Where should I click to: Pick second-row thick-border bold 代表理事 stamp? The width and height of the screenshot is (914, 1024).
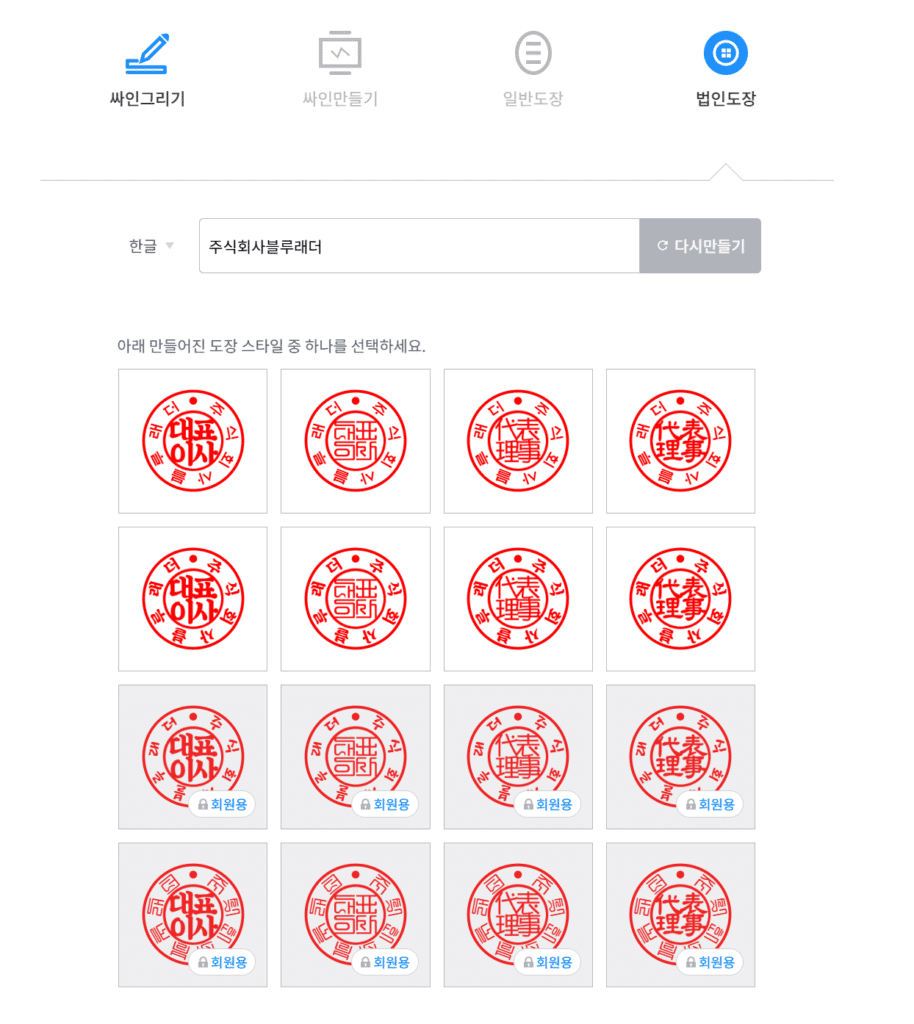tap(680, 599)
